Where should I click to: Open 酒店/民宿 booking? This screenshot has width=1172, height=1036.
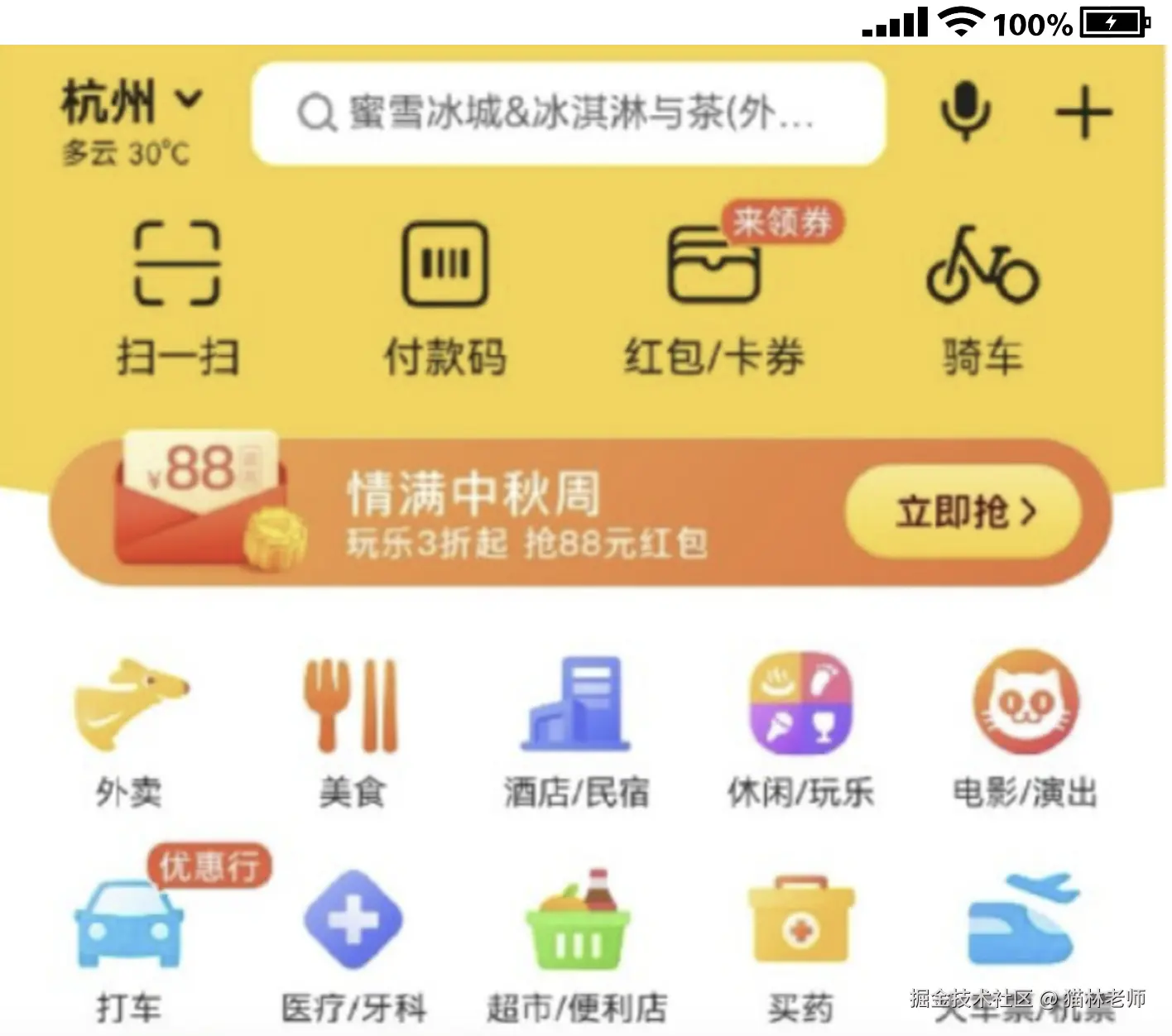(576, 728)
